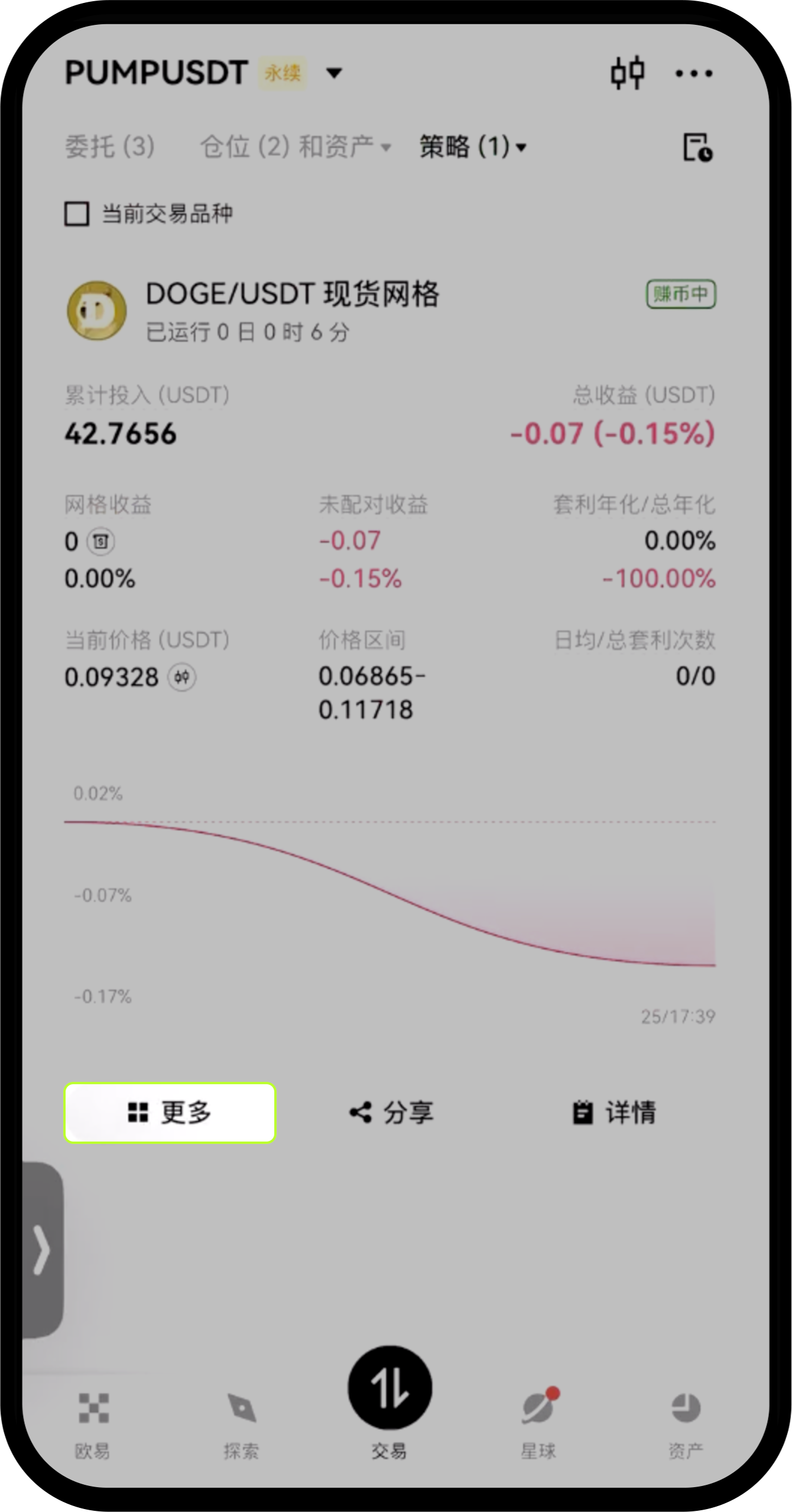The height and width of the screenshot is (1512, 792).
Task: Tap the 赚币中 status badge
Action: (681, 294)
